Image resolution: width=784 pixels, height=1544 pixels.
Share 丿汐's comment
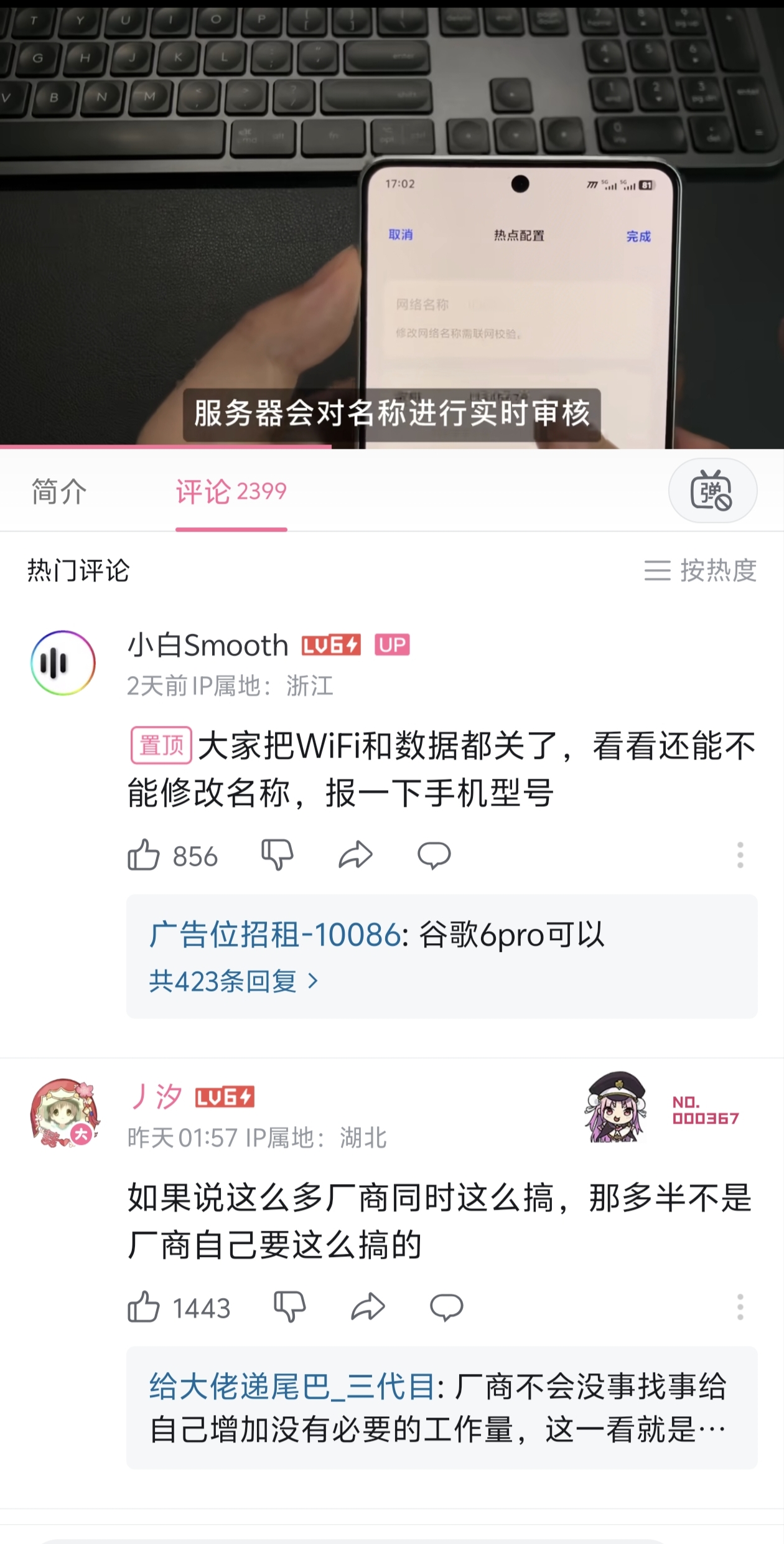(x=368, y=1307)
